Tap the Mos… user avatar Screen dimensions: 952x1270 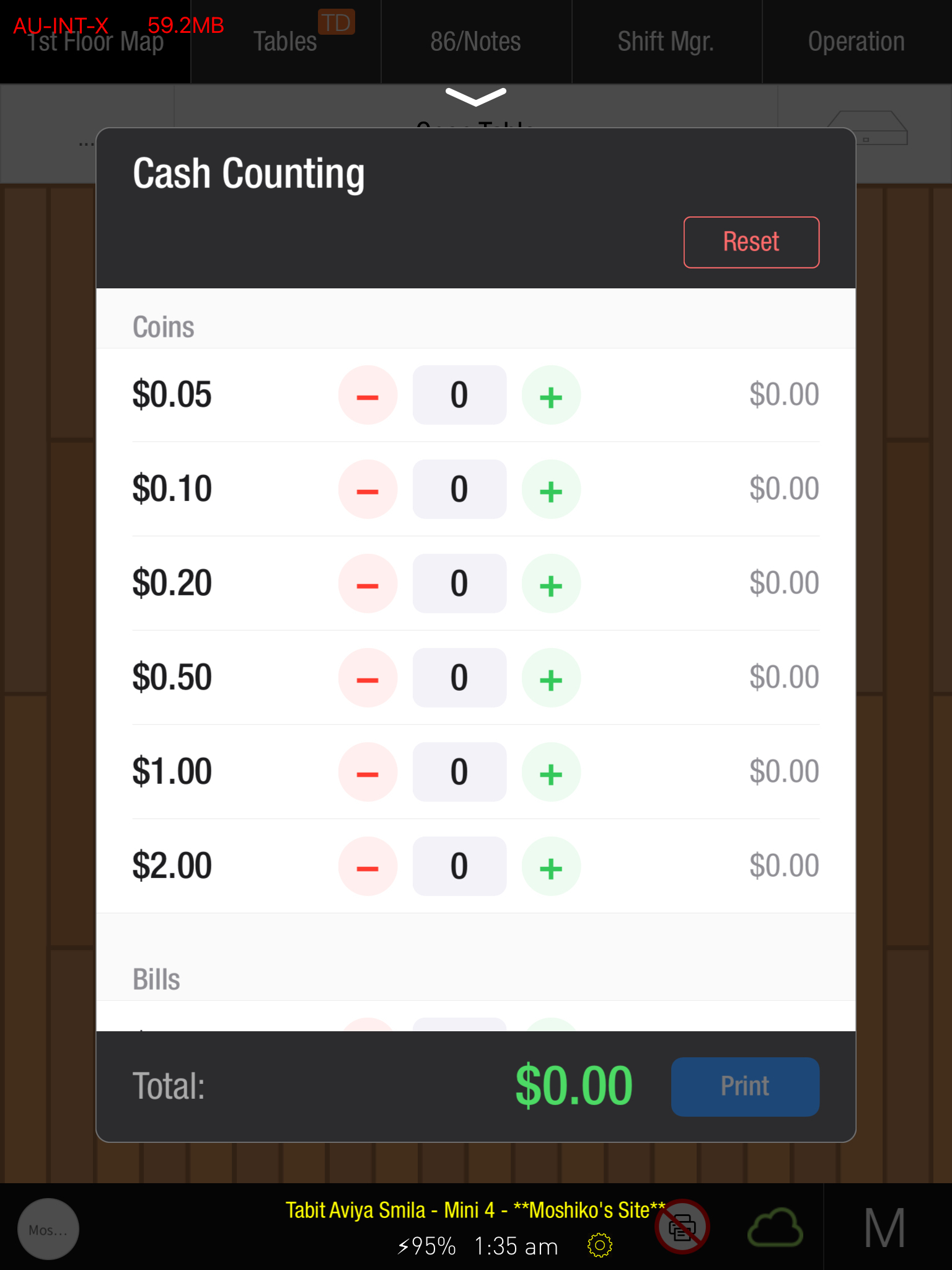(48, 1229)
